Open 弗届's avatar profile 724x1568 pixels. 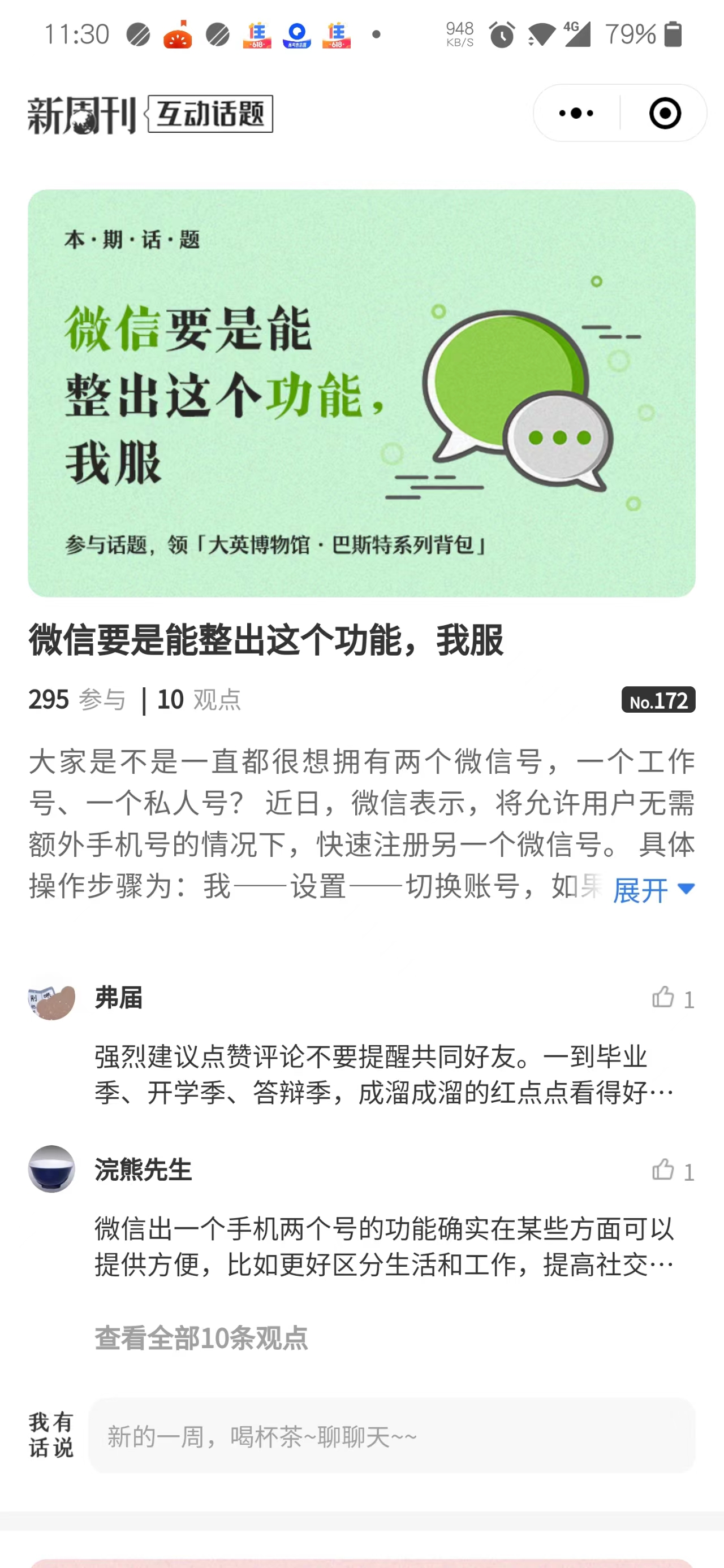click(52, 998)
